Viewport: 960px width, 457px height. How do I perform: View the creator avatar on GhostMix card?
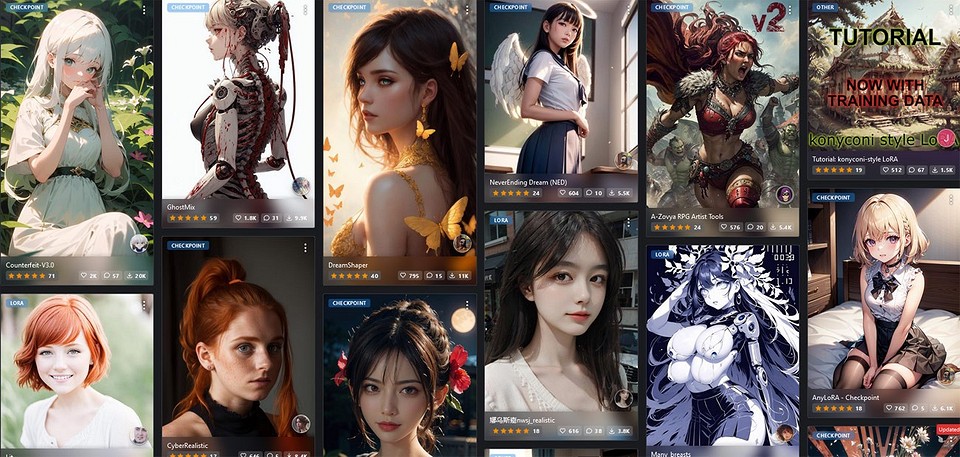[x=301, y=186]
